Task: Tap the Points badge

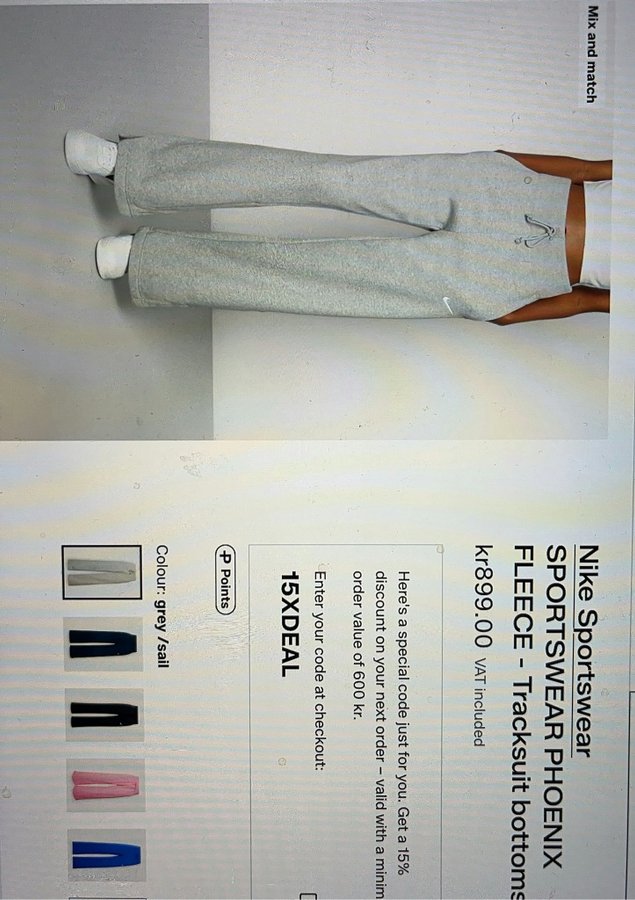Action: pos(225,578)
